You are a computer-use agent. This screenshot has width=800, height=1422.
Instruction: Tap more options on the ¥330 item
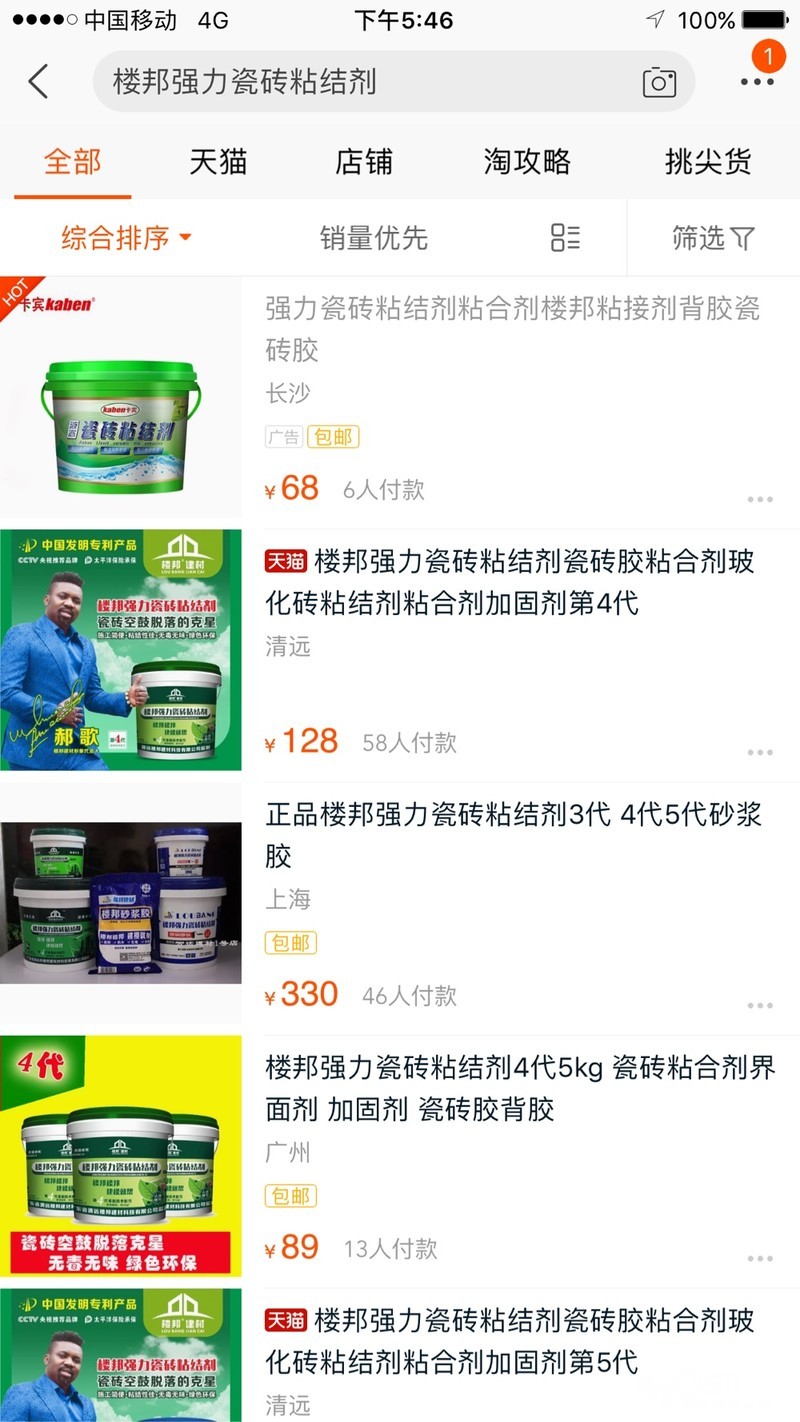tap(760, 1005)
